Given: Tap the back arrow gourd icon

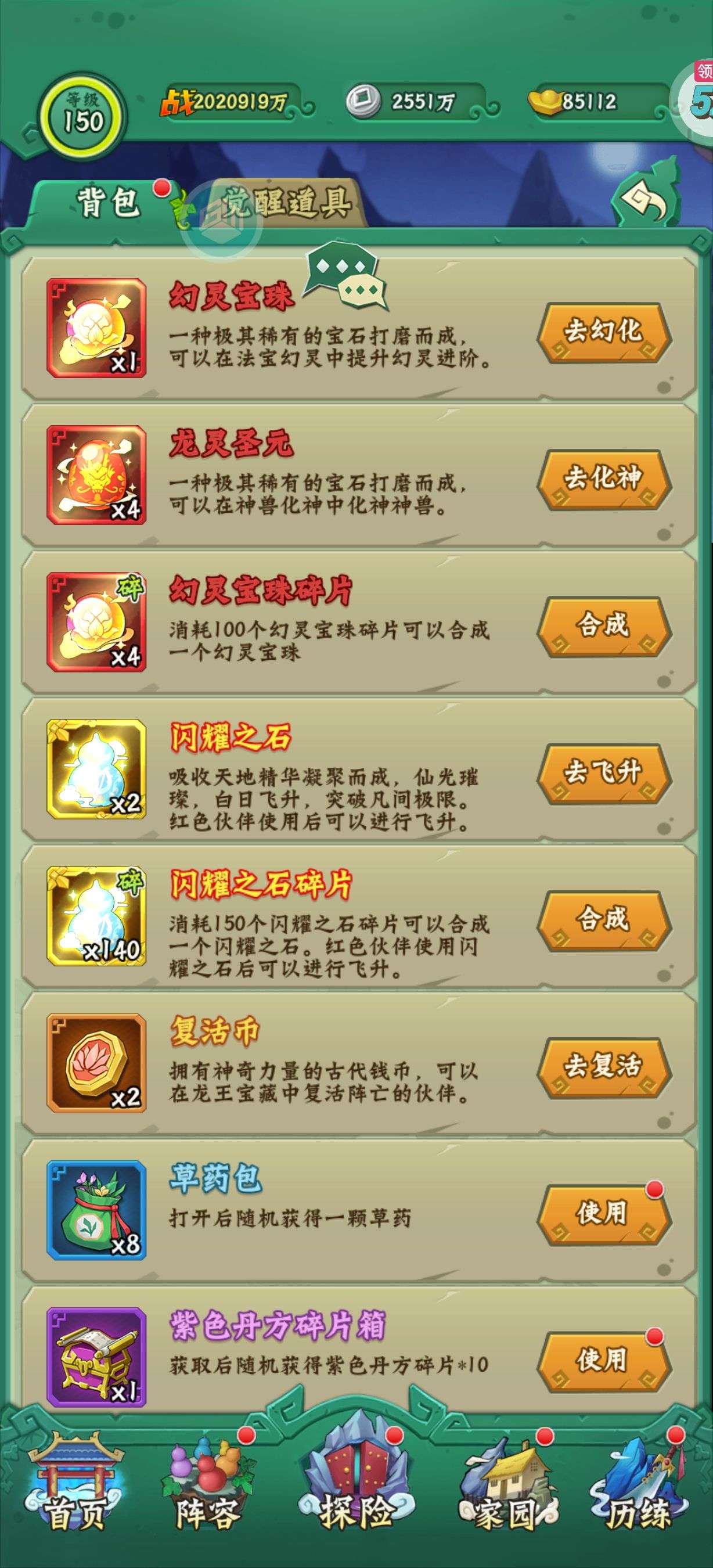Looking at the screenshot, I should [x=647, y=194].
